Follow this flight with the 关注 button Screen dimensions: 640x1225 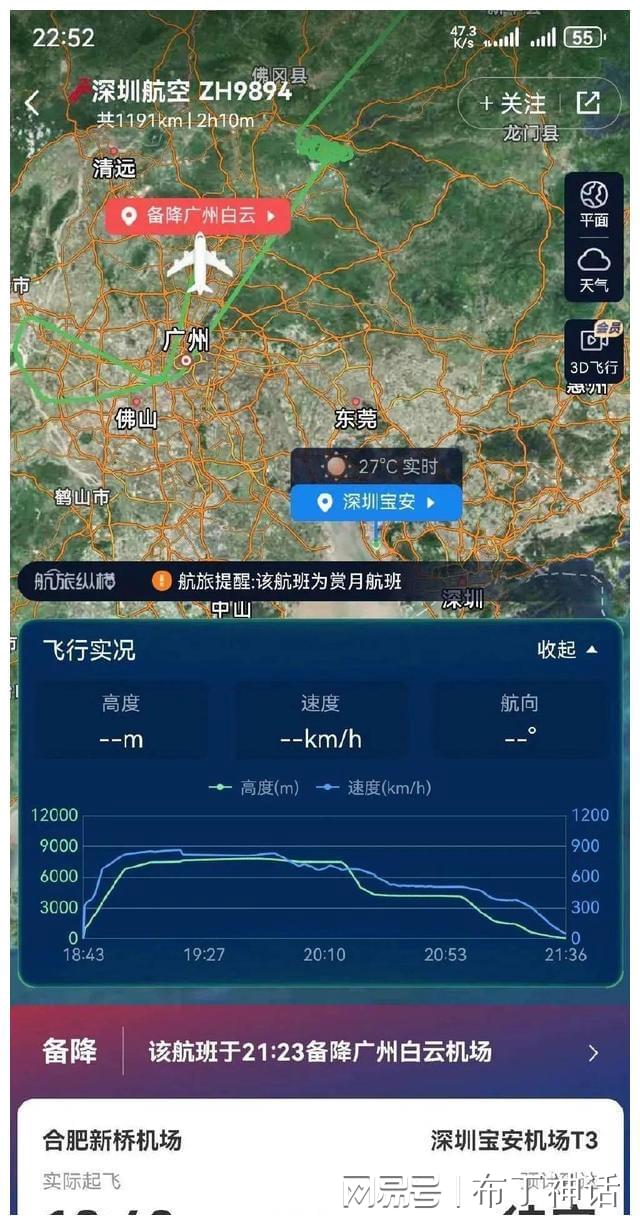[x=513, y=103]
